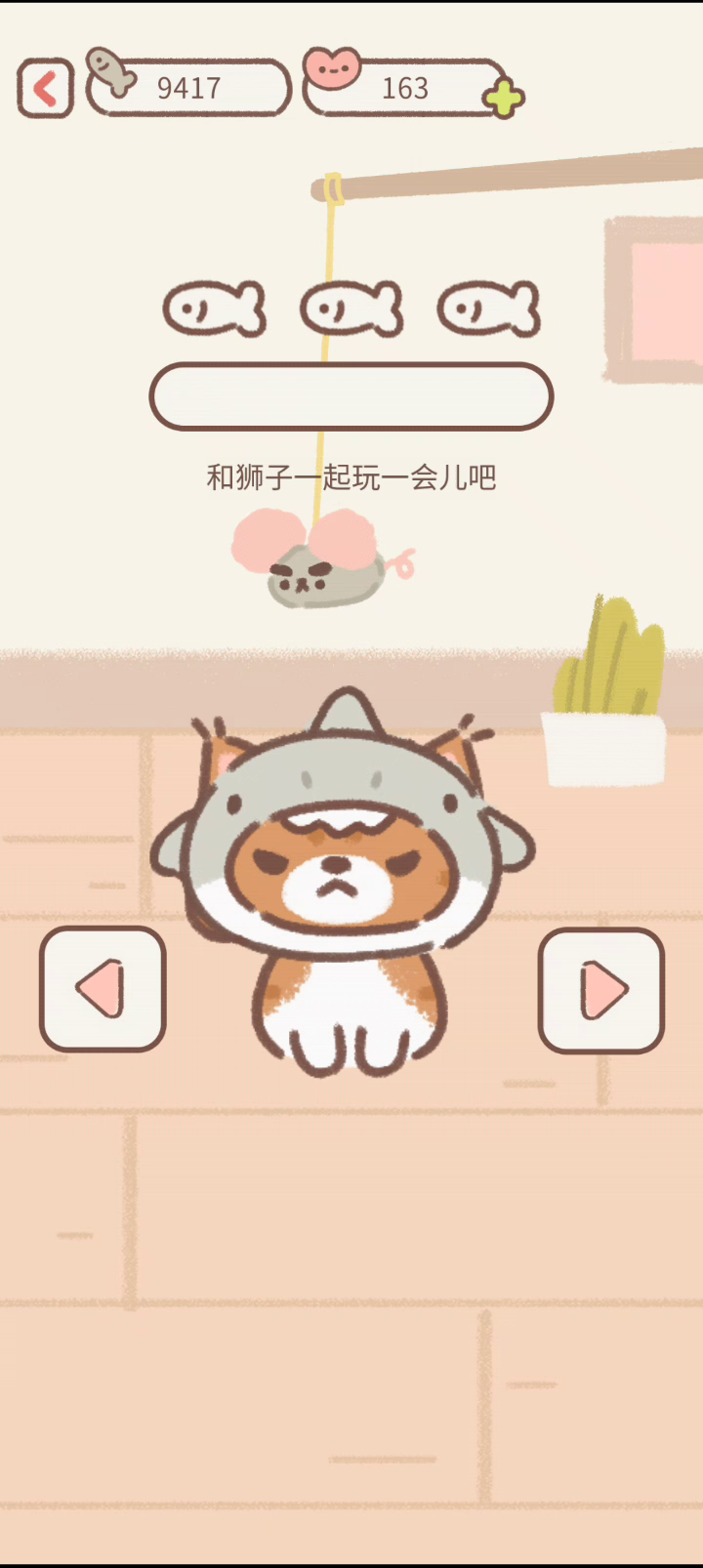Move the toy right with the right arrow

tap(601, 990)
